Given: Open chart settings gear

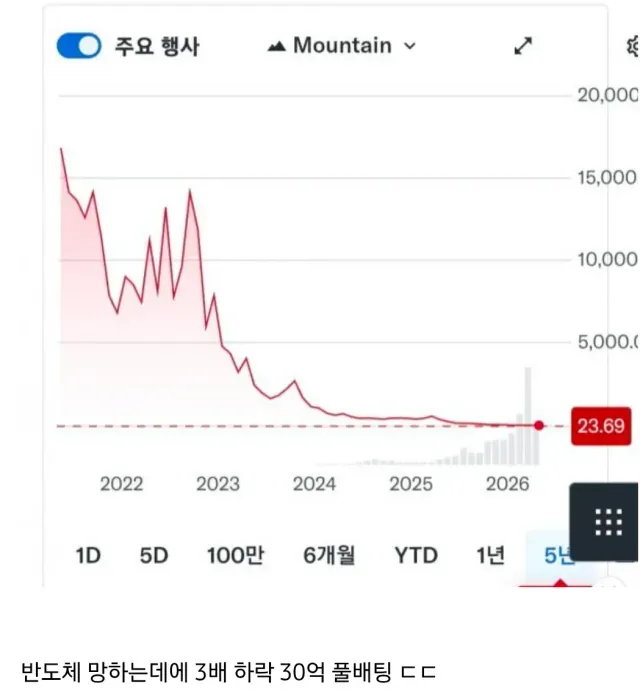Looking at the screenshot, I should point(633,46).
